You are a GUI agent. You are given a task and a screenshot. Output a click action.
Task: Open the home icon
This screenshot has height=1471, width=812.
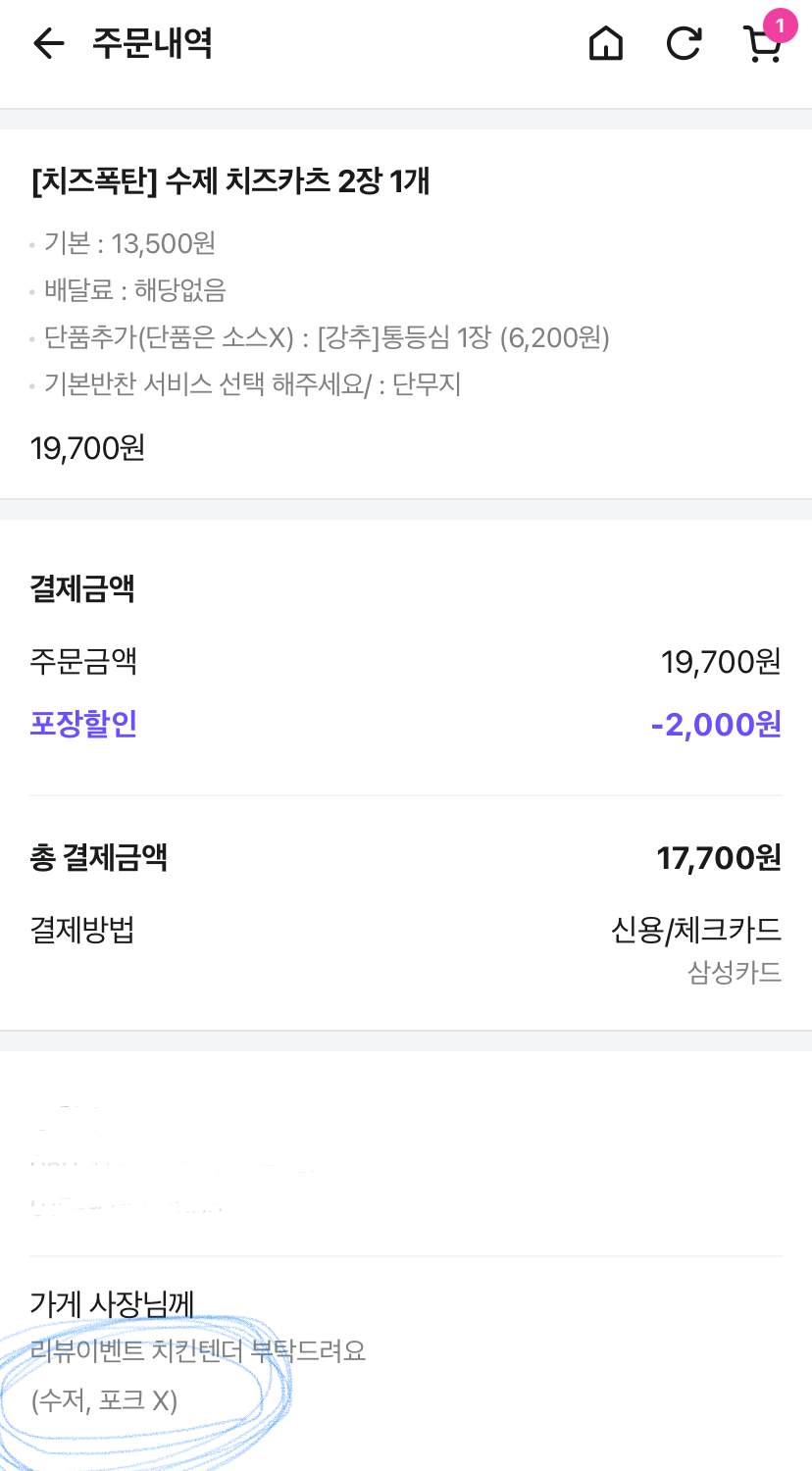(605, 43)
